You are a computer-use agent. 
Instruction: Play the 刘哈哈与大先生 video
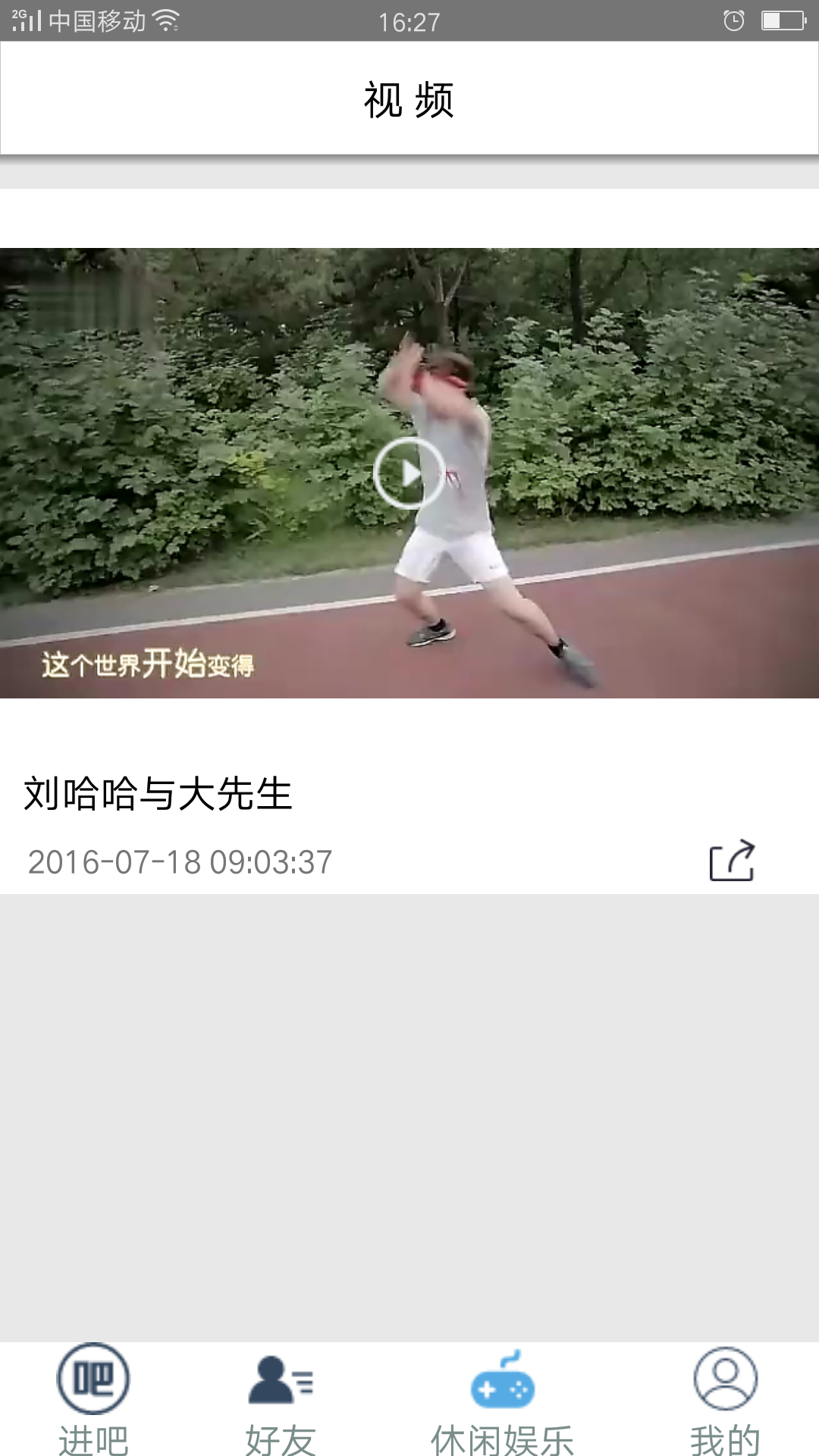409,473
